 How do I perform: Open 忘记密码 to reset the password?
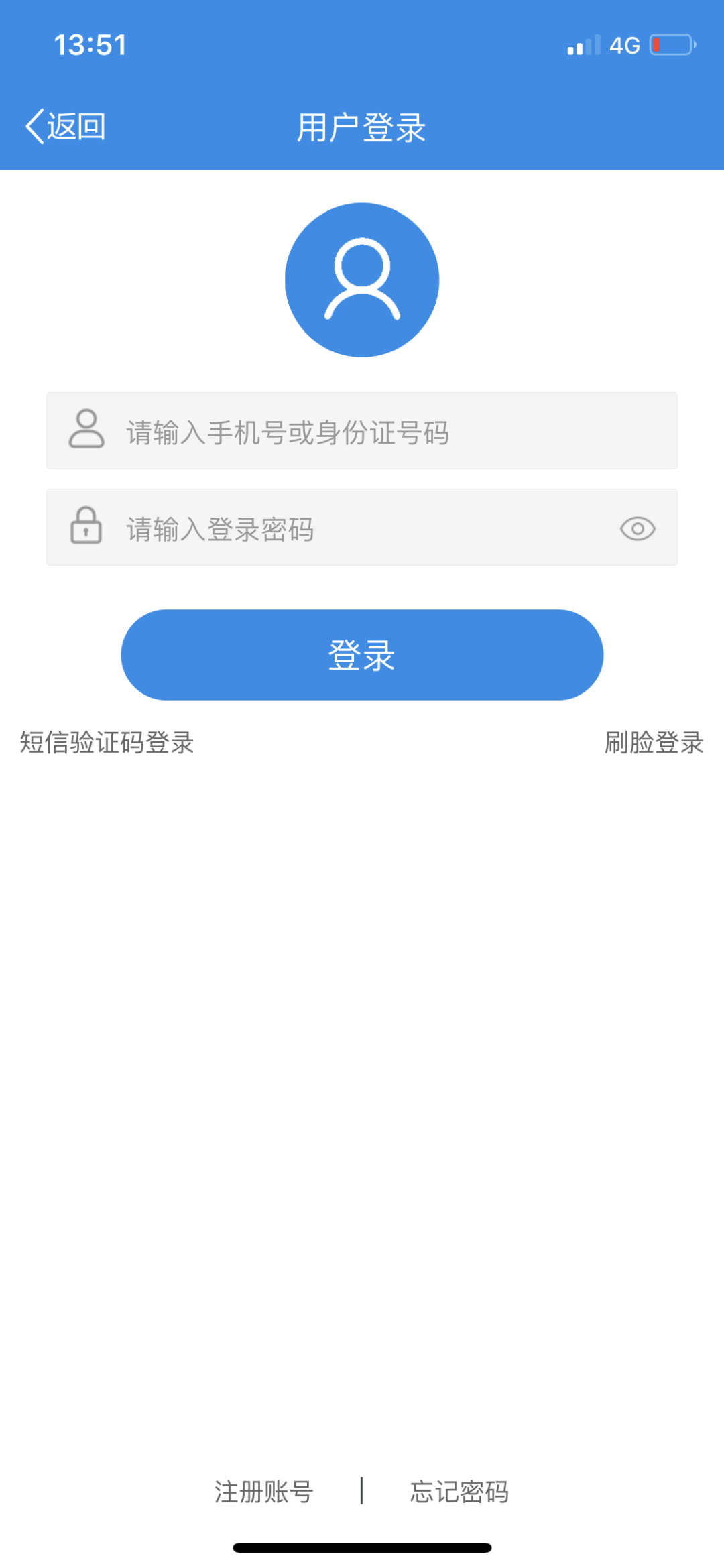pos(460,1492)
